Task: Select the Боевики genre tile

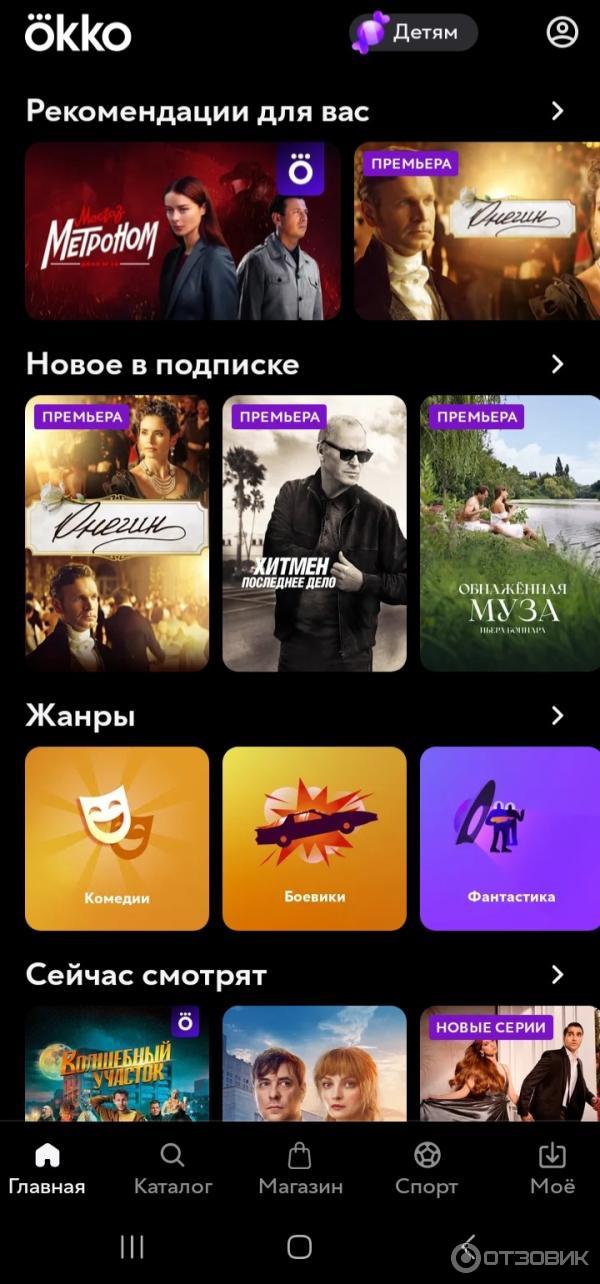Action: click(314, 838)
